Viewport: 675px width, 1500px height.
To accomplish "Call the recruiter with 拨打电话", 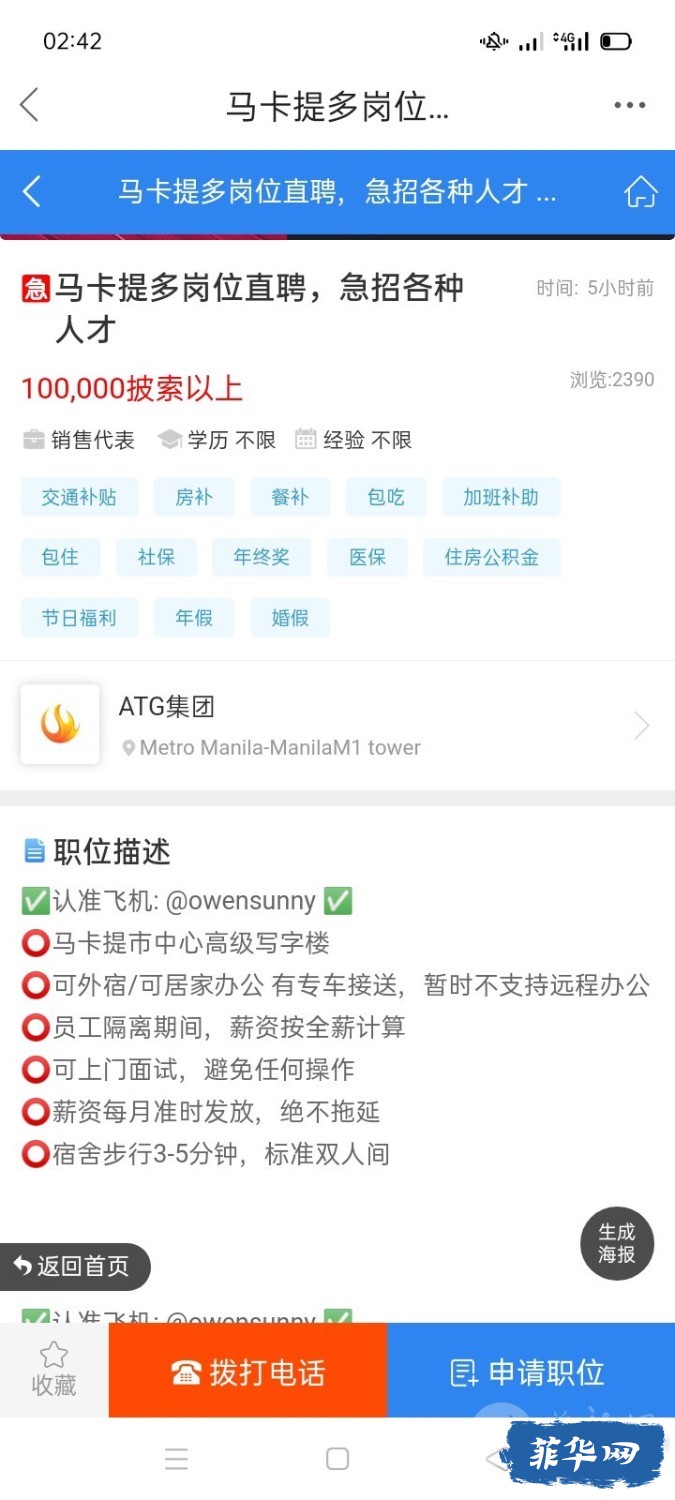I will tap(247, 1372).
